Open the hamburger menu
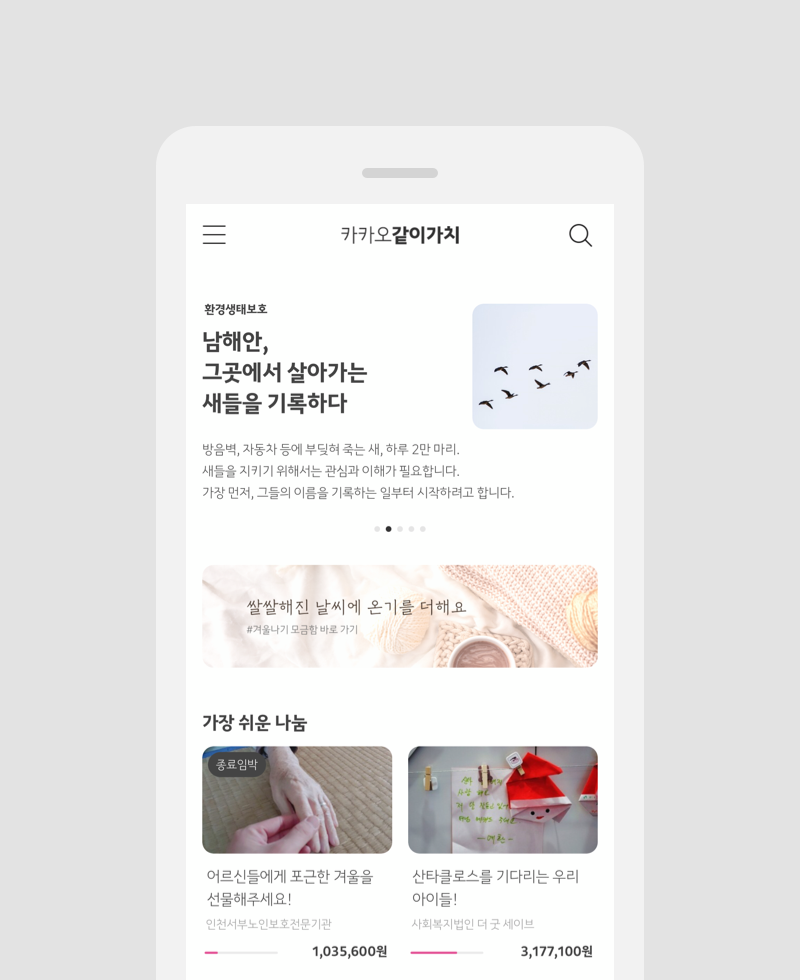The image size is (800, 980). coord(214,235)
